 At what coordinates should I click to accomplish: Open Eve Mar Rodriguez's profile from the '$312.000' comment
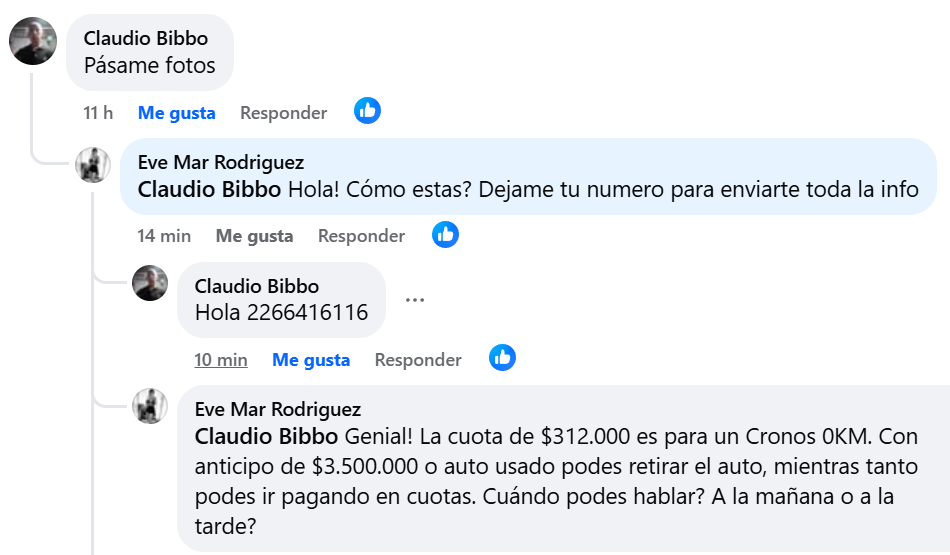pos(277,409)
